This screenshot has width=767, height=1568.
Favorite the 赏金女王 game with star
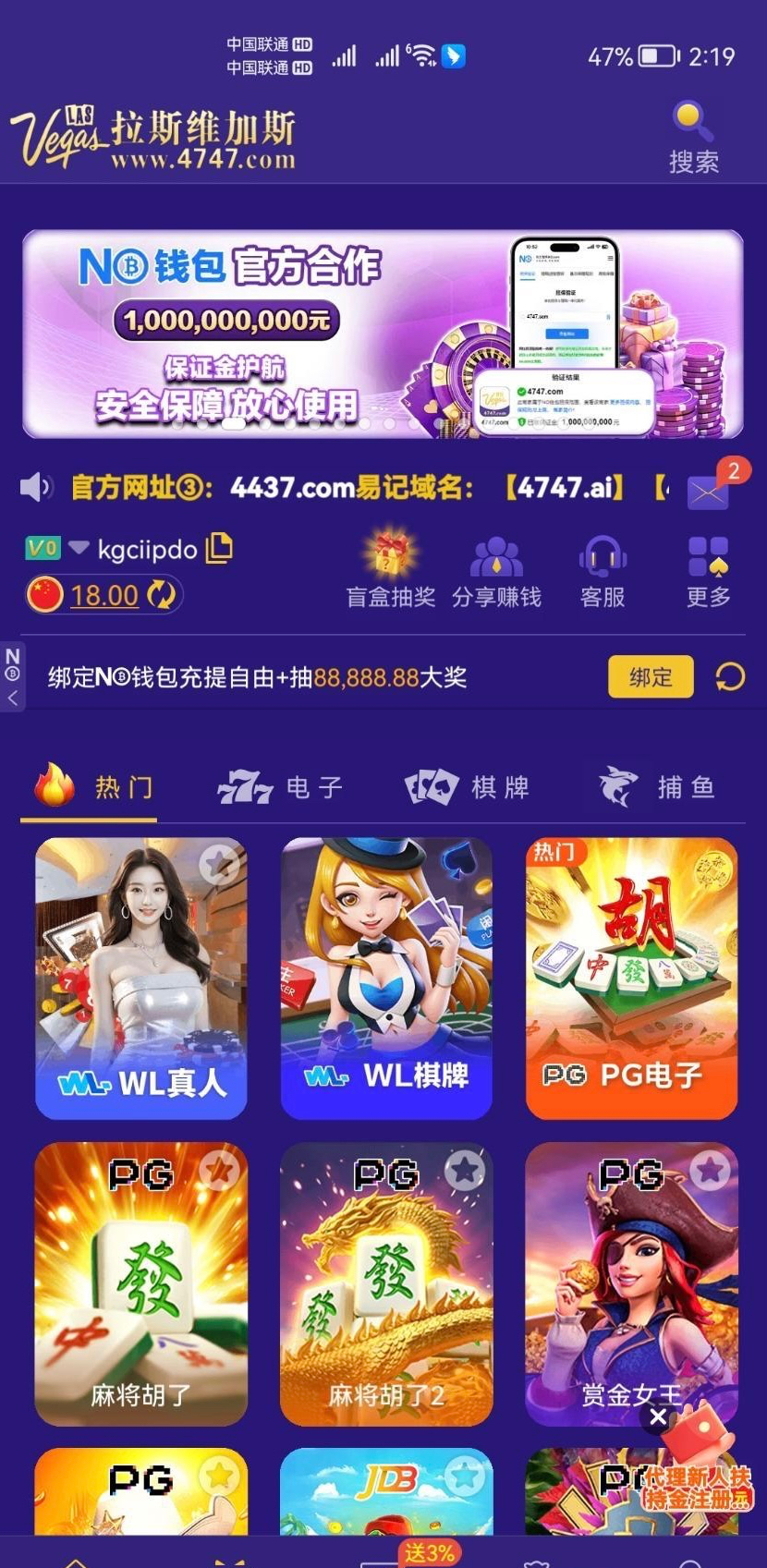point(710,1171)
